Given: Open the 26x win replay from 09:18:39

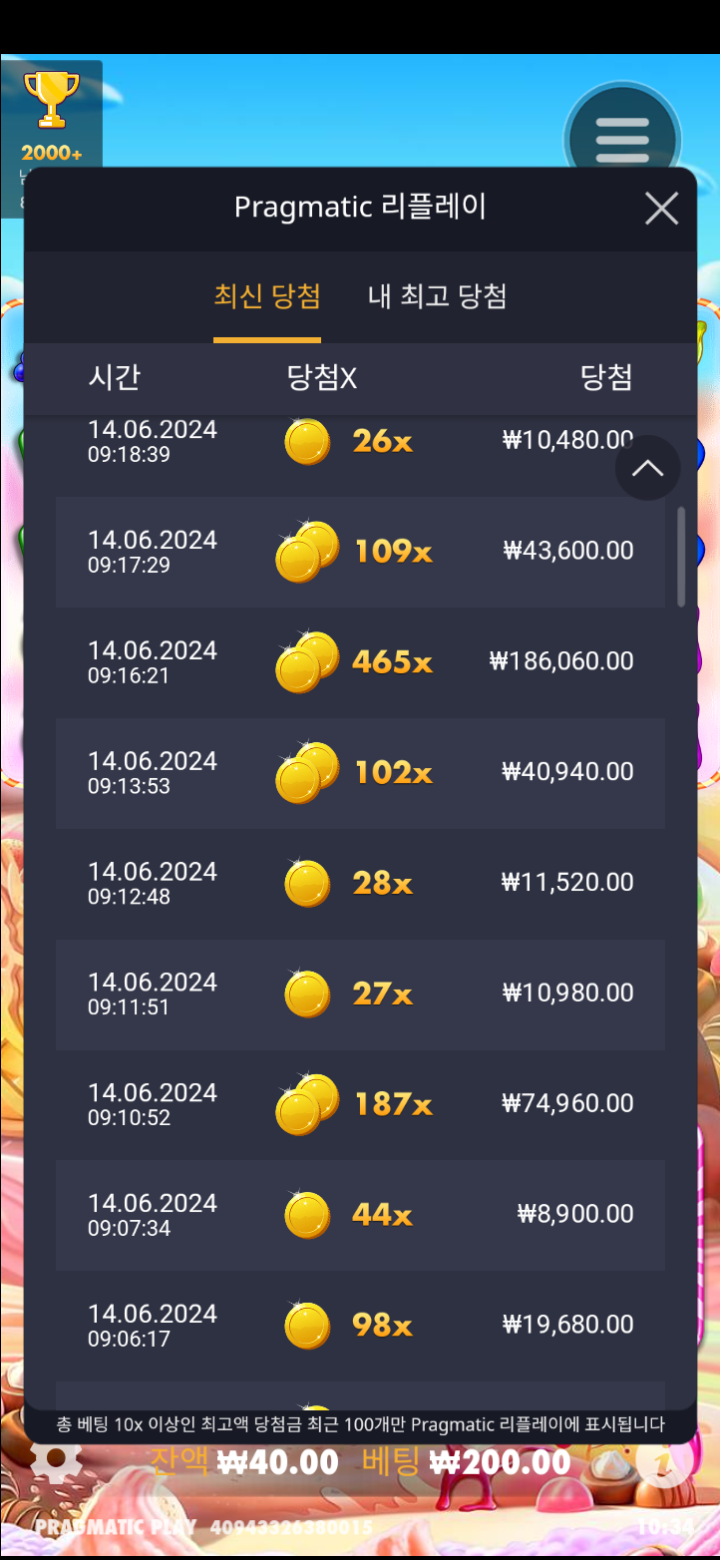Looking at the screenshot, I should click(360, 441).
